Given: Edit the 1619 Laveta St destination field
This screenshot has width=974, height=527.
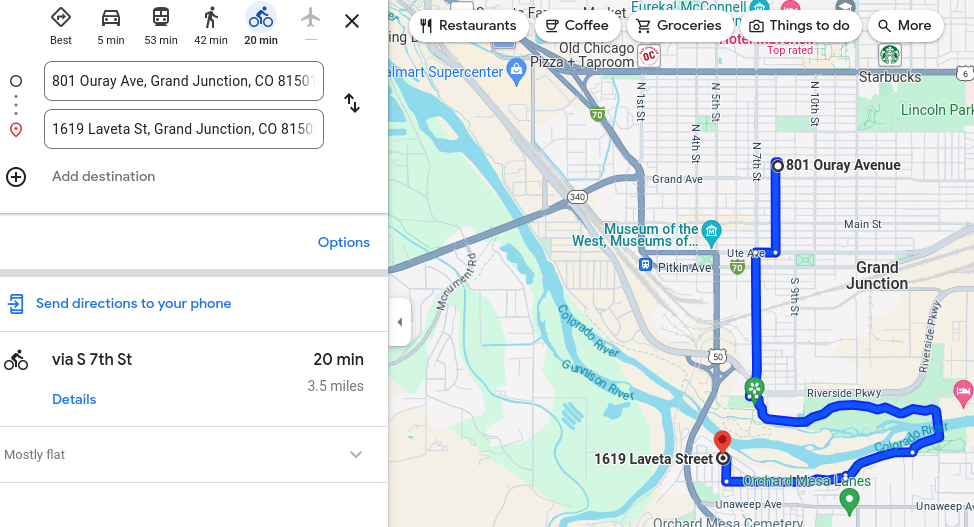Looking at the screenshot, I should (x=183, y=129).
